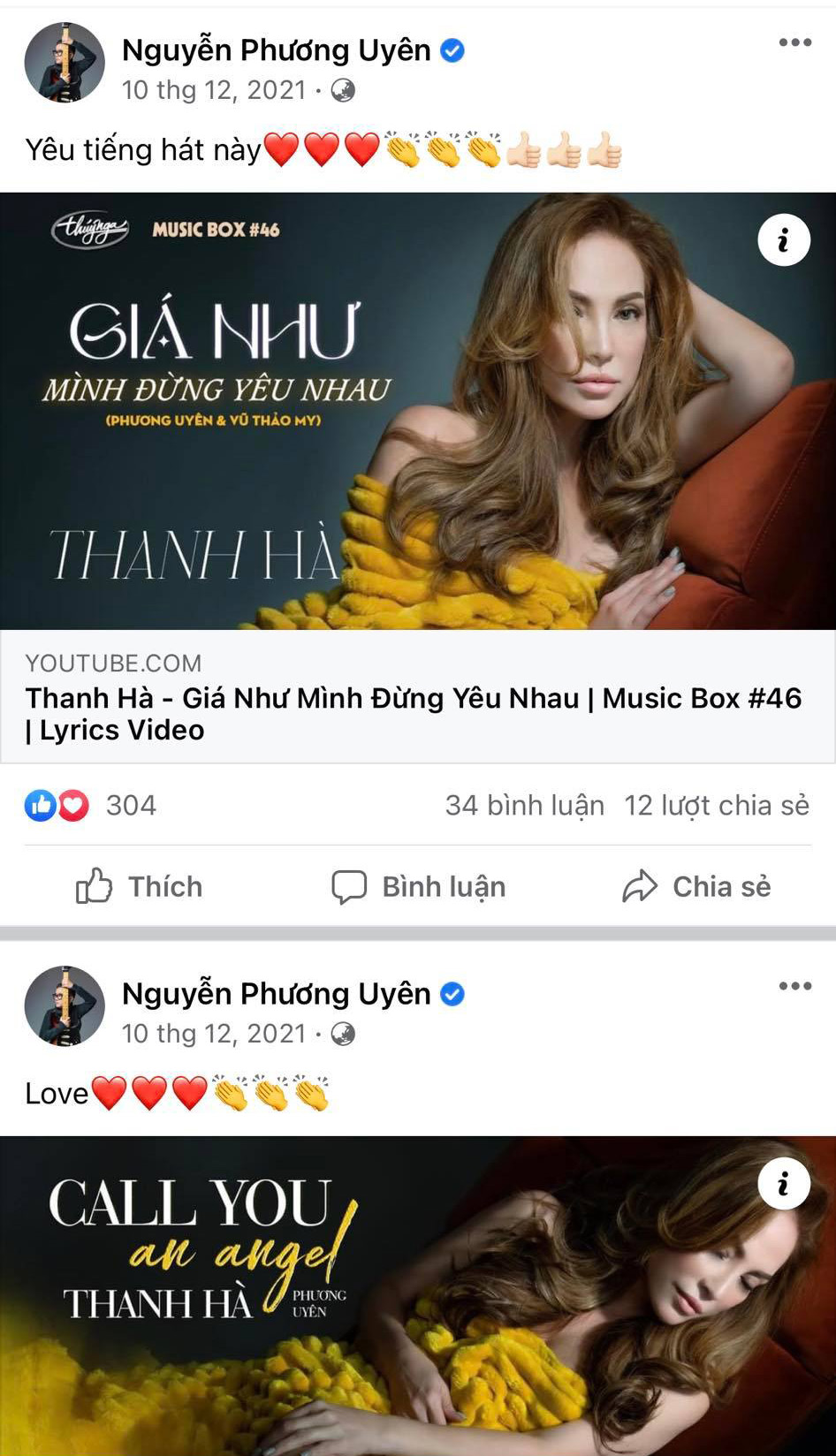Tap profile avatar on the "Love" post
This screenshot has height=1456, width=836.
65,1006
